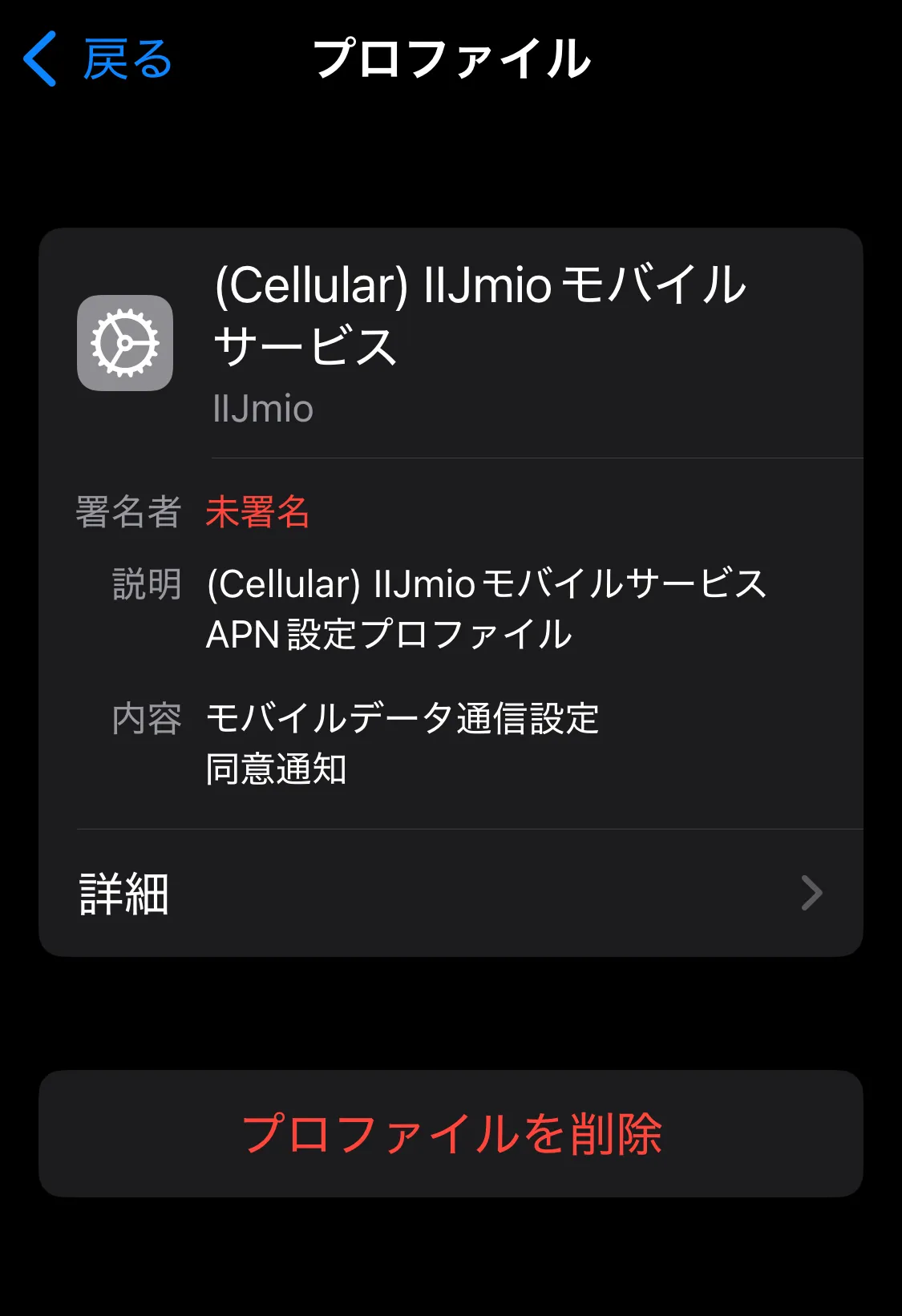Open the 詳細 row for profile details
Viewport: 902px width, 1316px height.
click(451, 893)
